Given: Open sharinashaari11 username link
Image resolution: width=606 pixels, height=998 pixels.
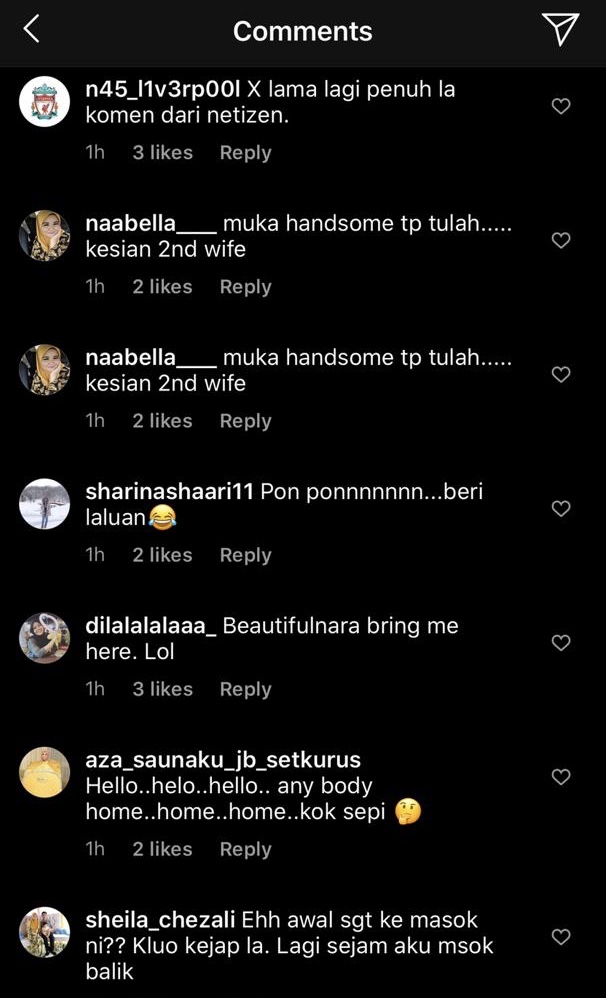Looking at the screenshot, I should pyautogui.click(x=171, y=492).
